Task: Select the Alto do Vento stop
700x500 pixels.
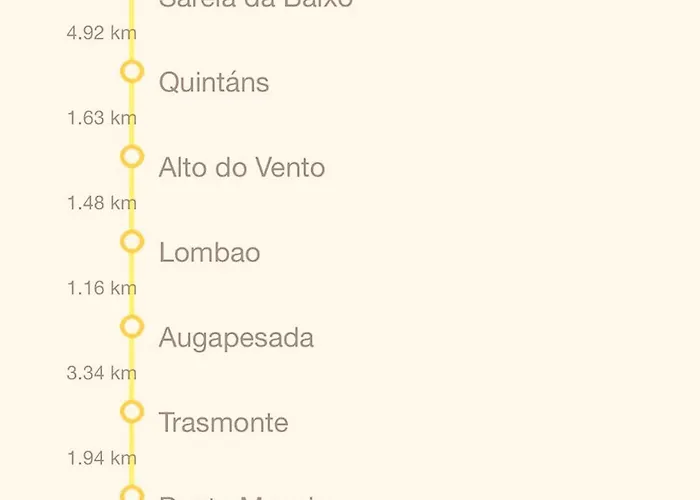Action: click(241, 167)
